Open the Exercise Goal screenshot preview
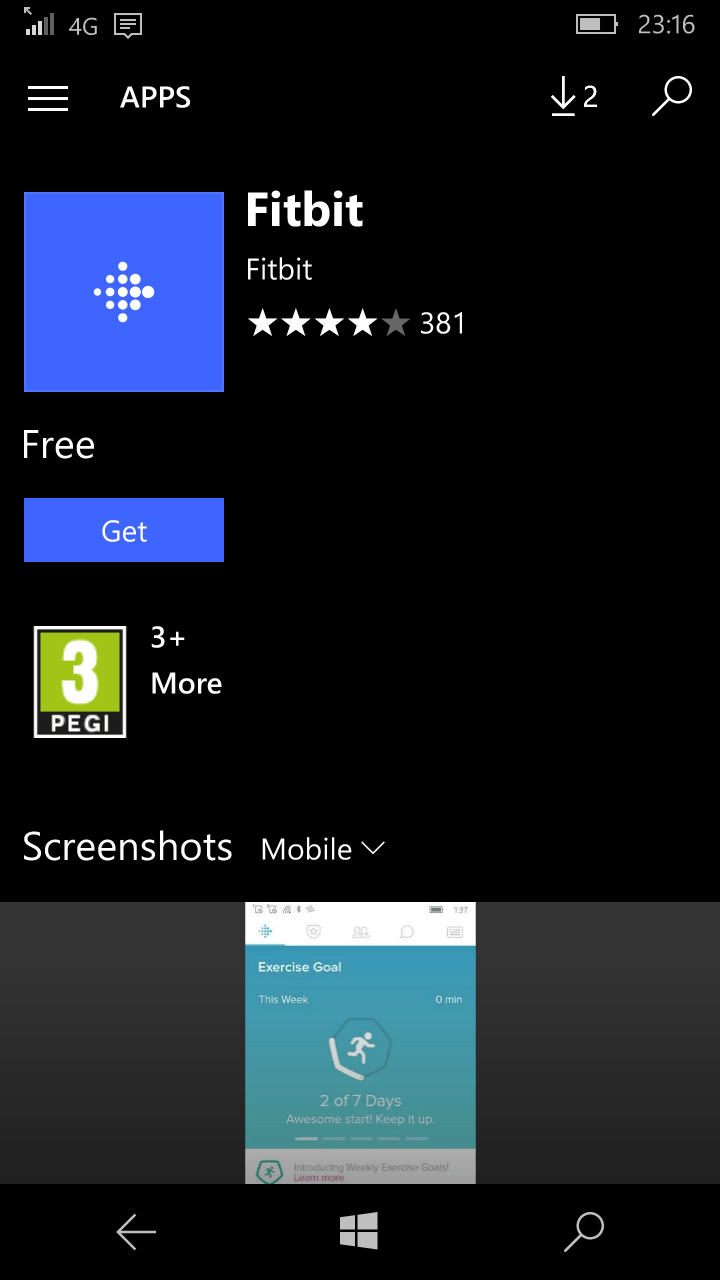The width and height of the screenshot is (720, 1280). pos(360,1042)
